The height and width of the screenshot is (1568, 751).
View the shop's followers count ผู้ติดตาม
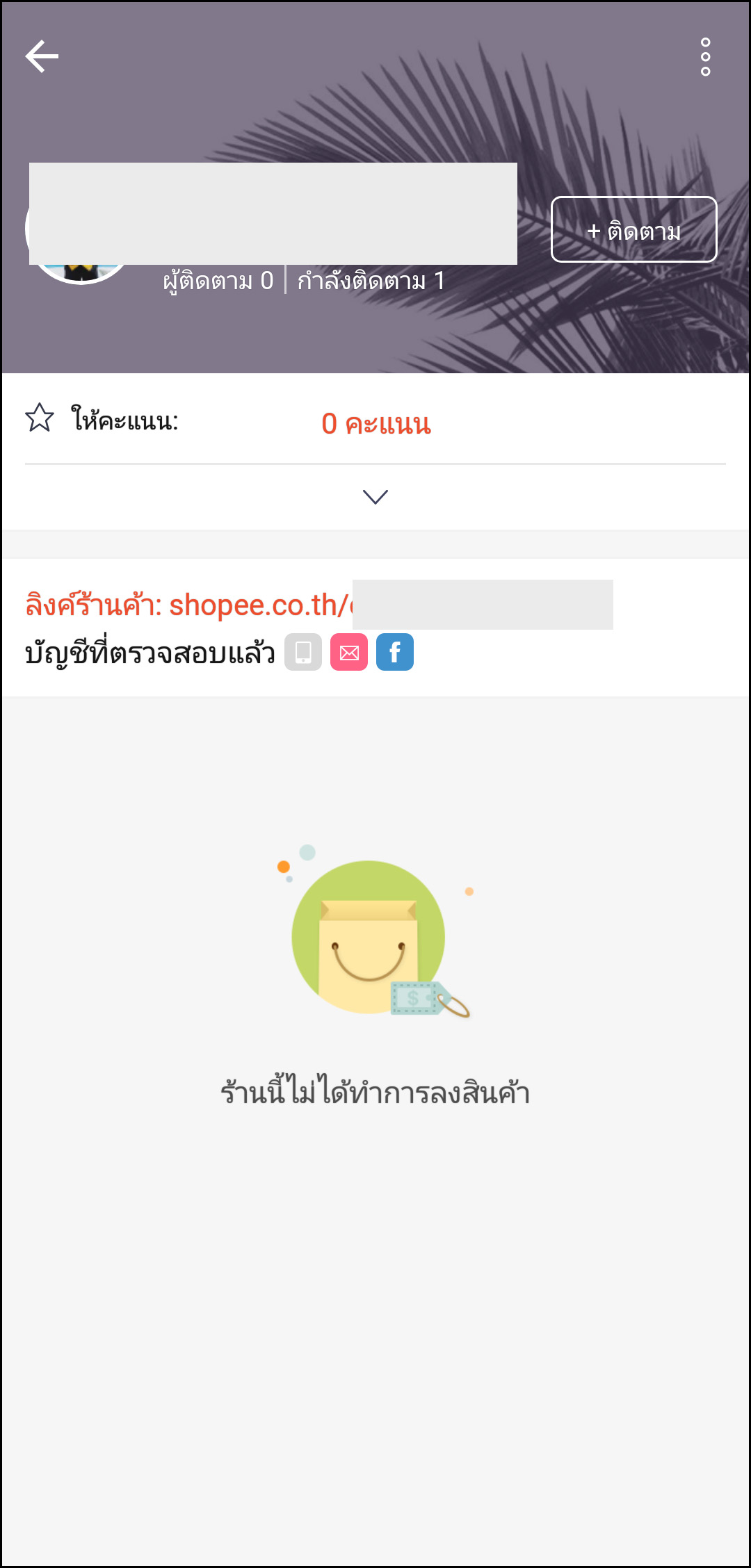(218, 281)
